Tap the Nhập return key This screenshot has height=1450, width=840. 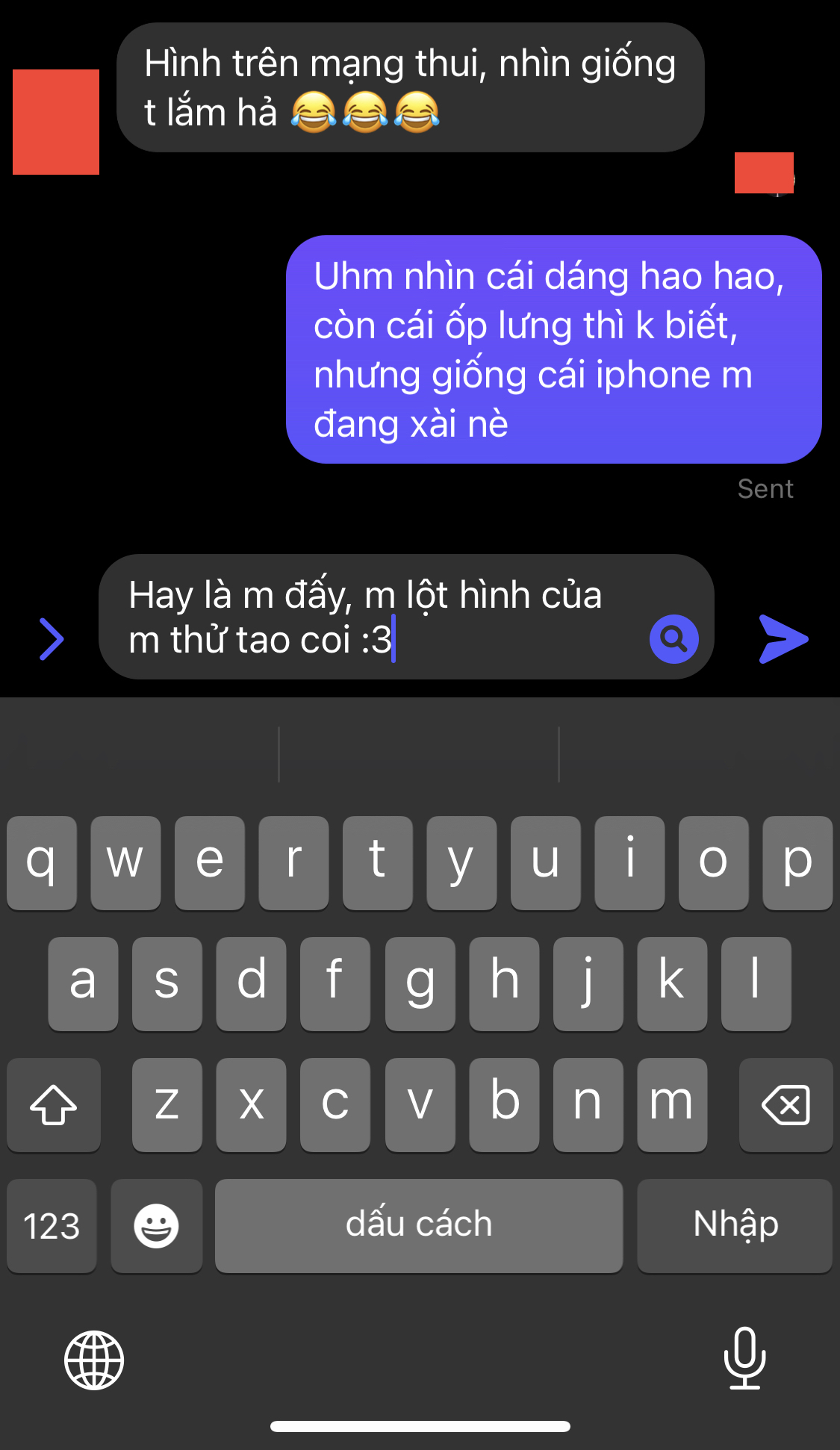coord(735,1225)
